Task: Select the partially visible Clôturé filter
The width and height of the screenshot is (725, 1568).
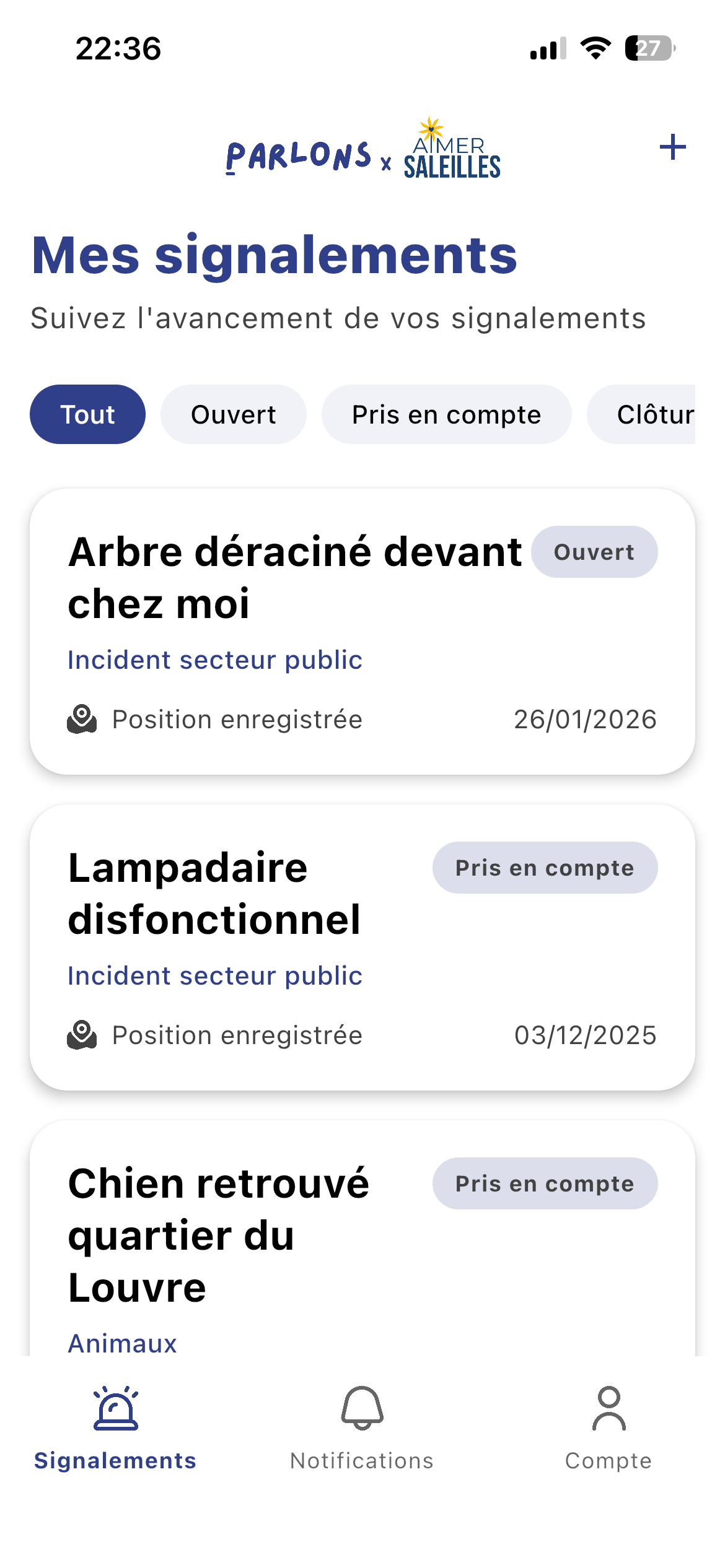Action: [657, 414]
